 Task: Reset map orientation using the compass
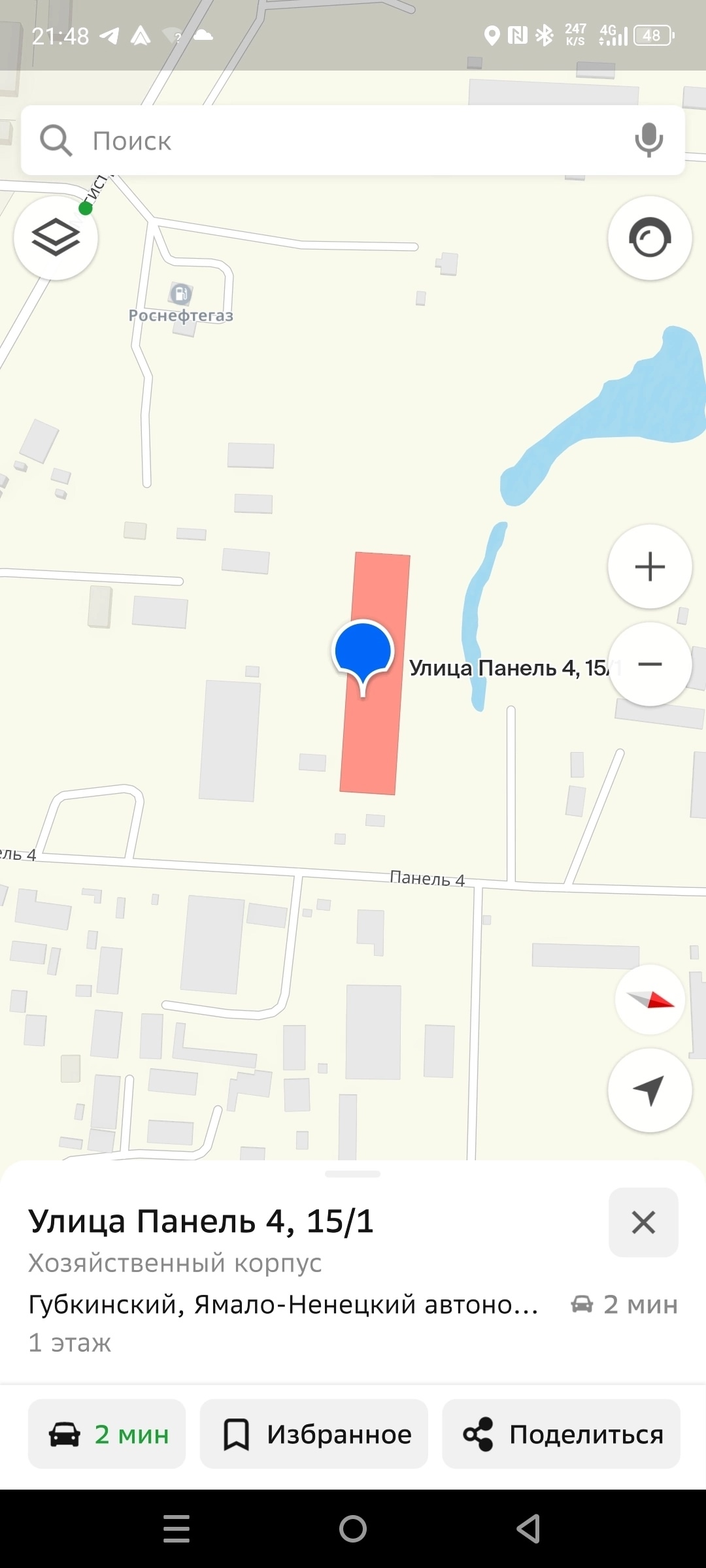[x=650, y=1000]
